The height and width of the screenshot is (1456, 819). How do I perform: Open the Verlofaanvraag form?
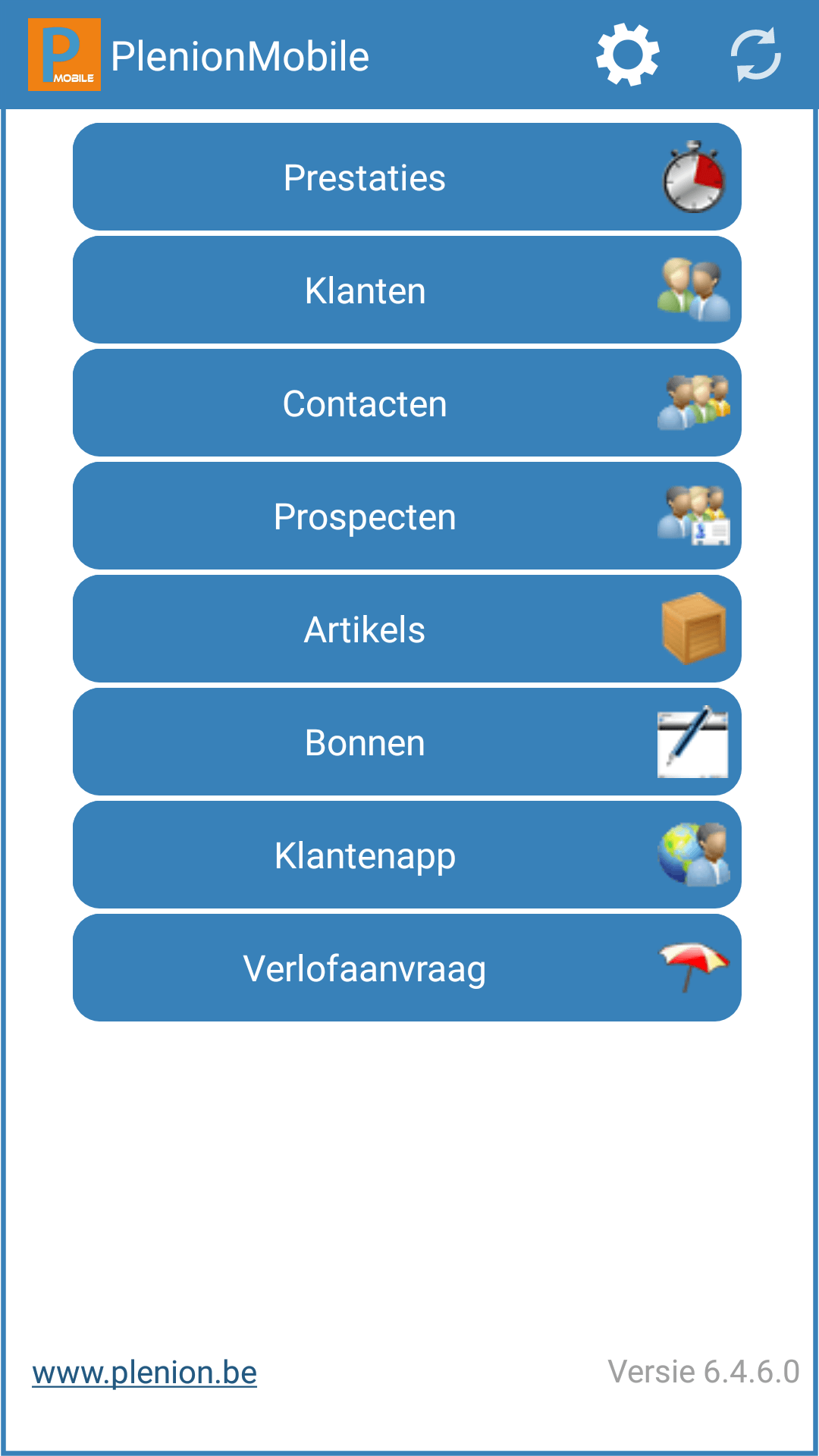(x=364, y=967)
